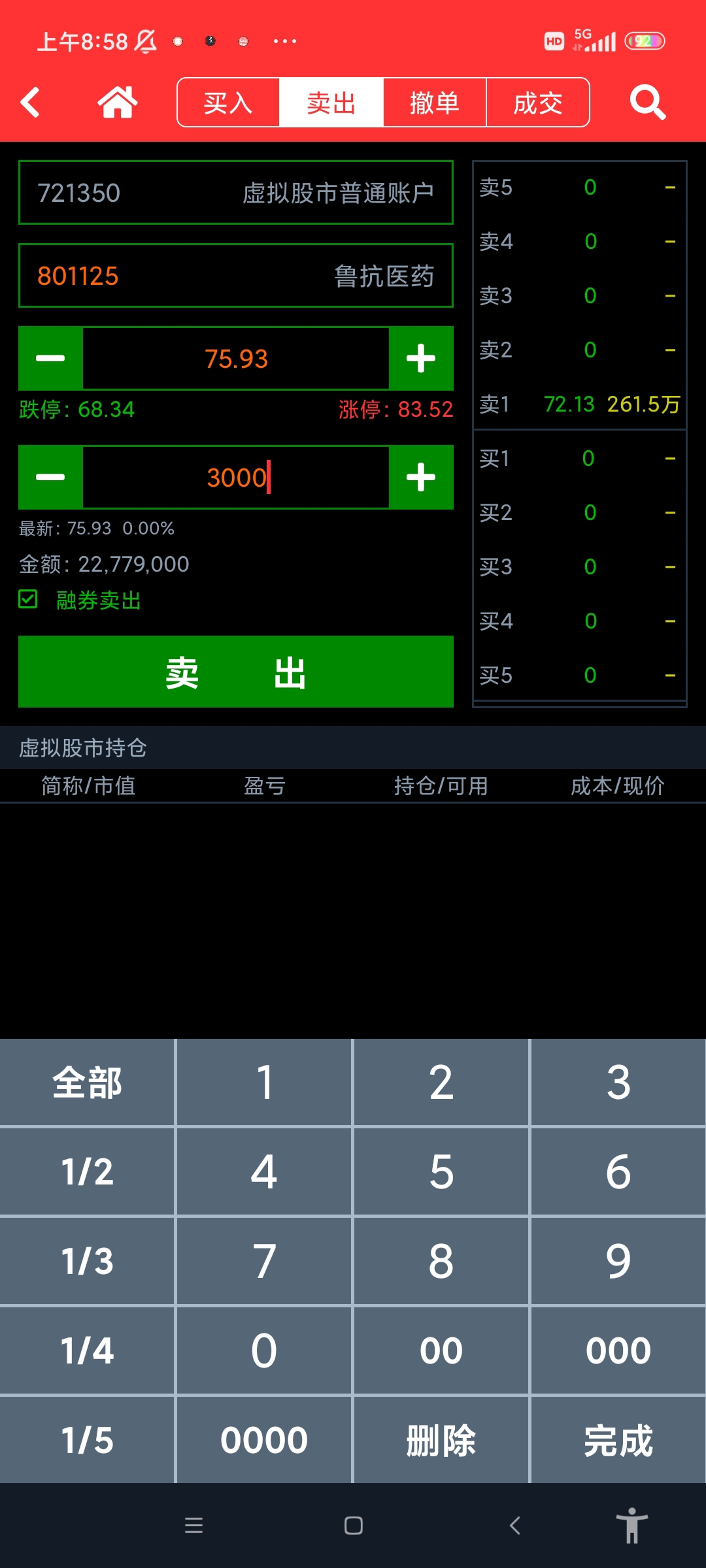Tap the stock code field 801125
Screen dimensions: 706x1568
click(x=236, y=276)
